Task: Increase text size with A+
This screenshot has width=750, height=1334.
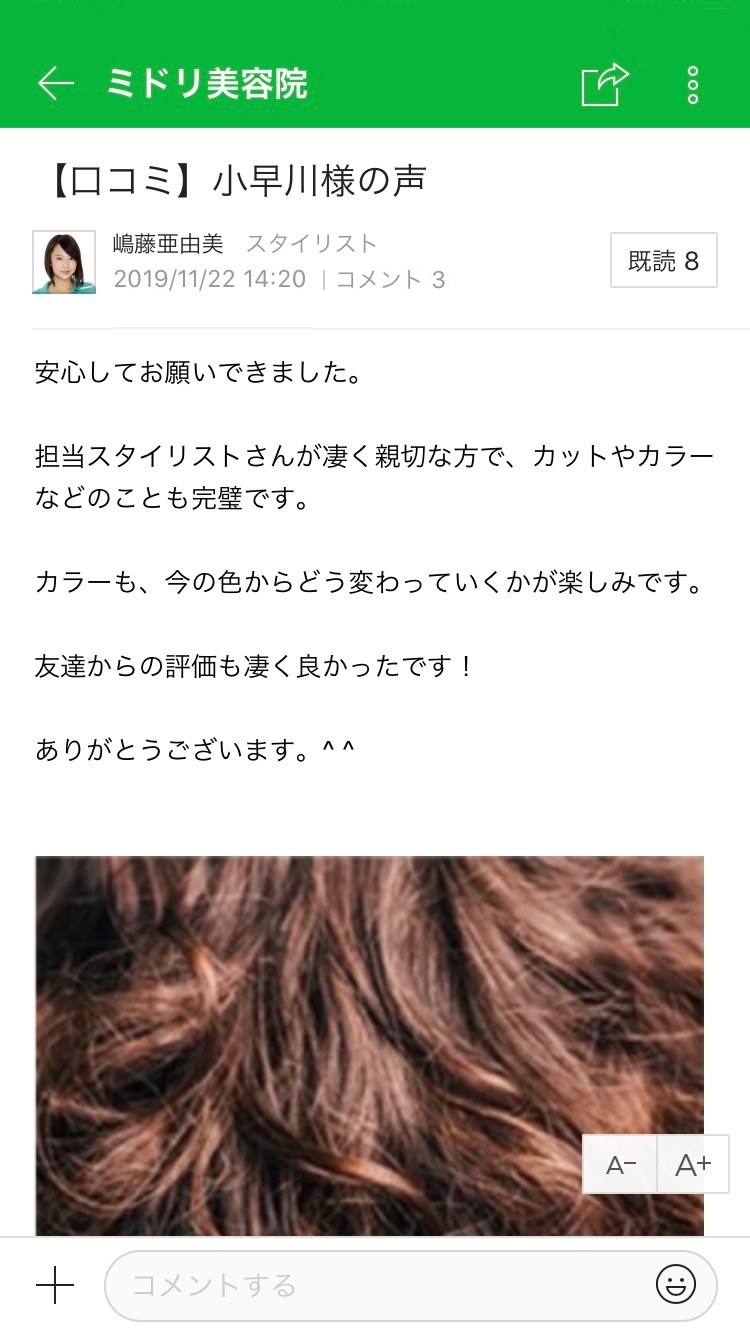Action: 693,1165
